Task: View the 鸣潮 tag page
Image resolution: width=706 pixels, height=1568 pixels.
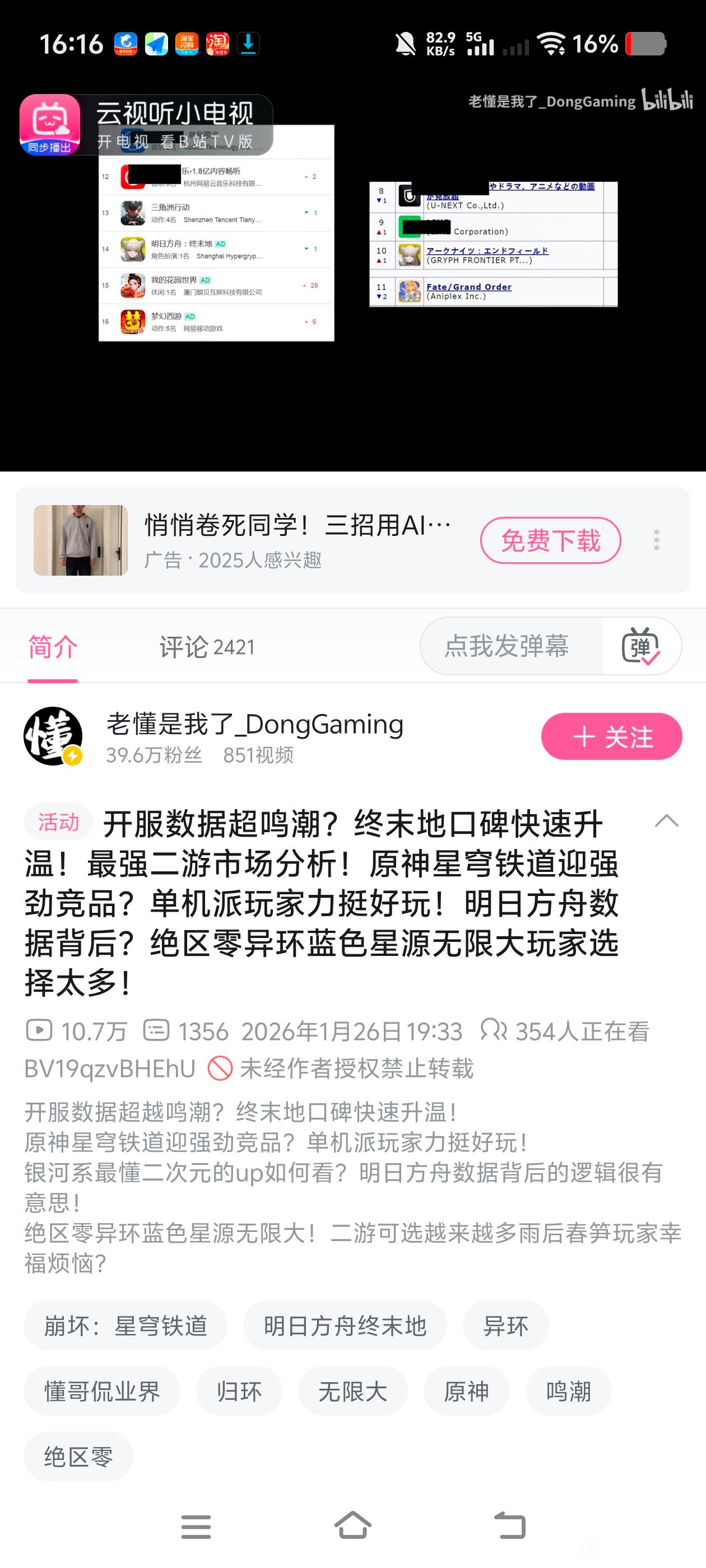Action: pos(568,1392)
